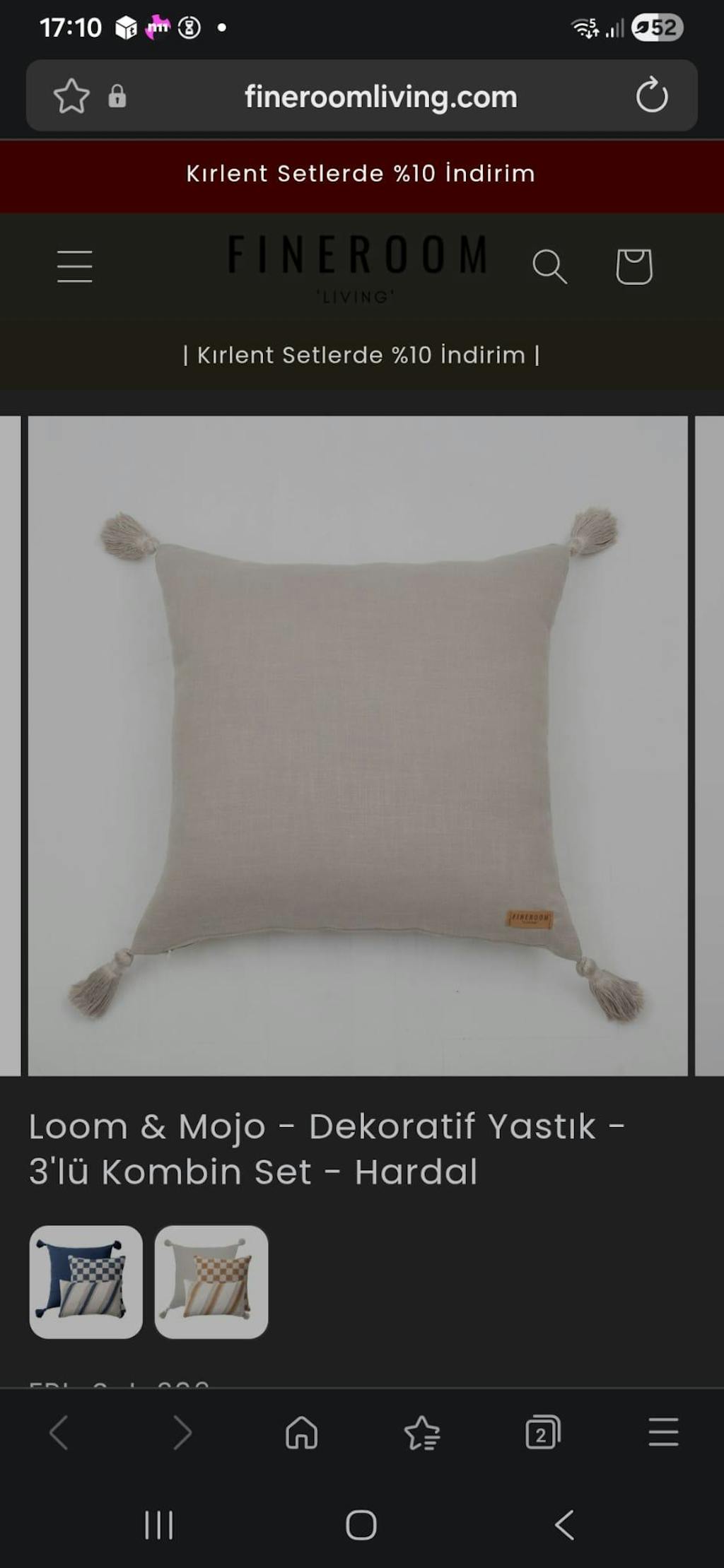
Task: Search the Fineroom store
Action: (x=549, y=266)
